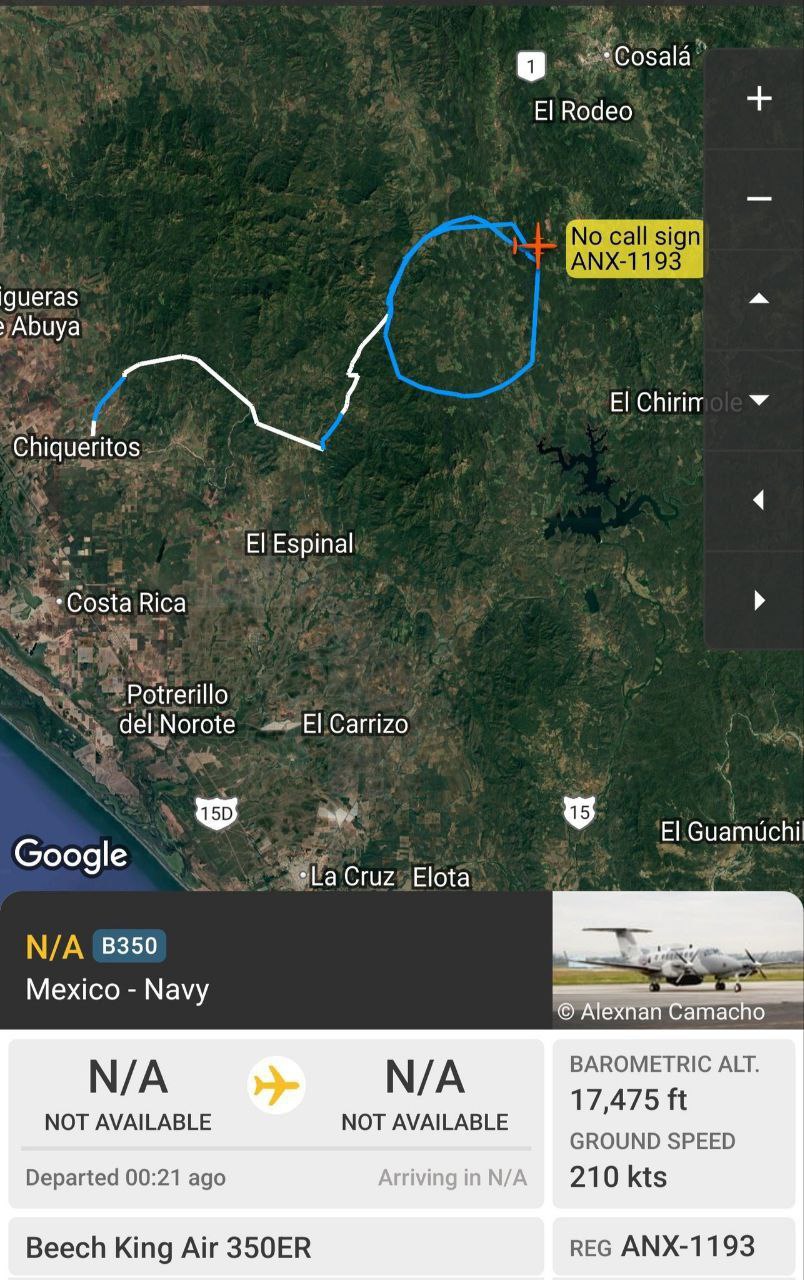Pan the map to the left
Viewport: 804px width, 1280px height.
coord(759,500)
